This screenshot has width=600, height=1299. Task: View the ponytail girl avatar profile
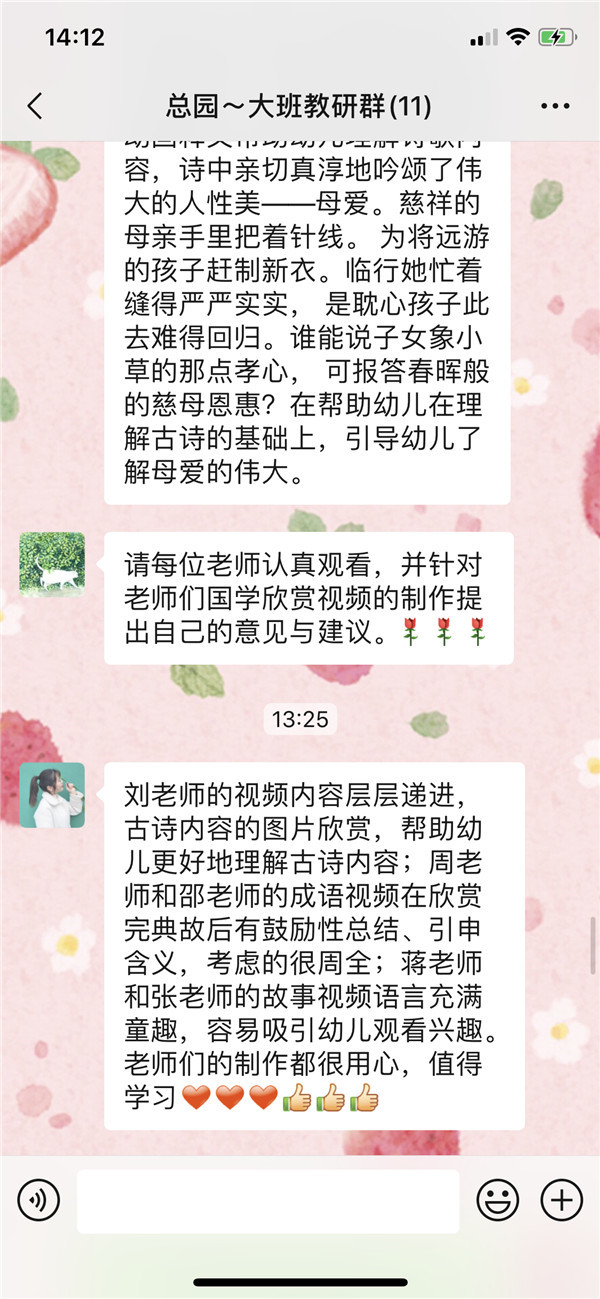click(x=52, y=795)
